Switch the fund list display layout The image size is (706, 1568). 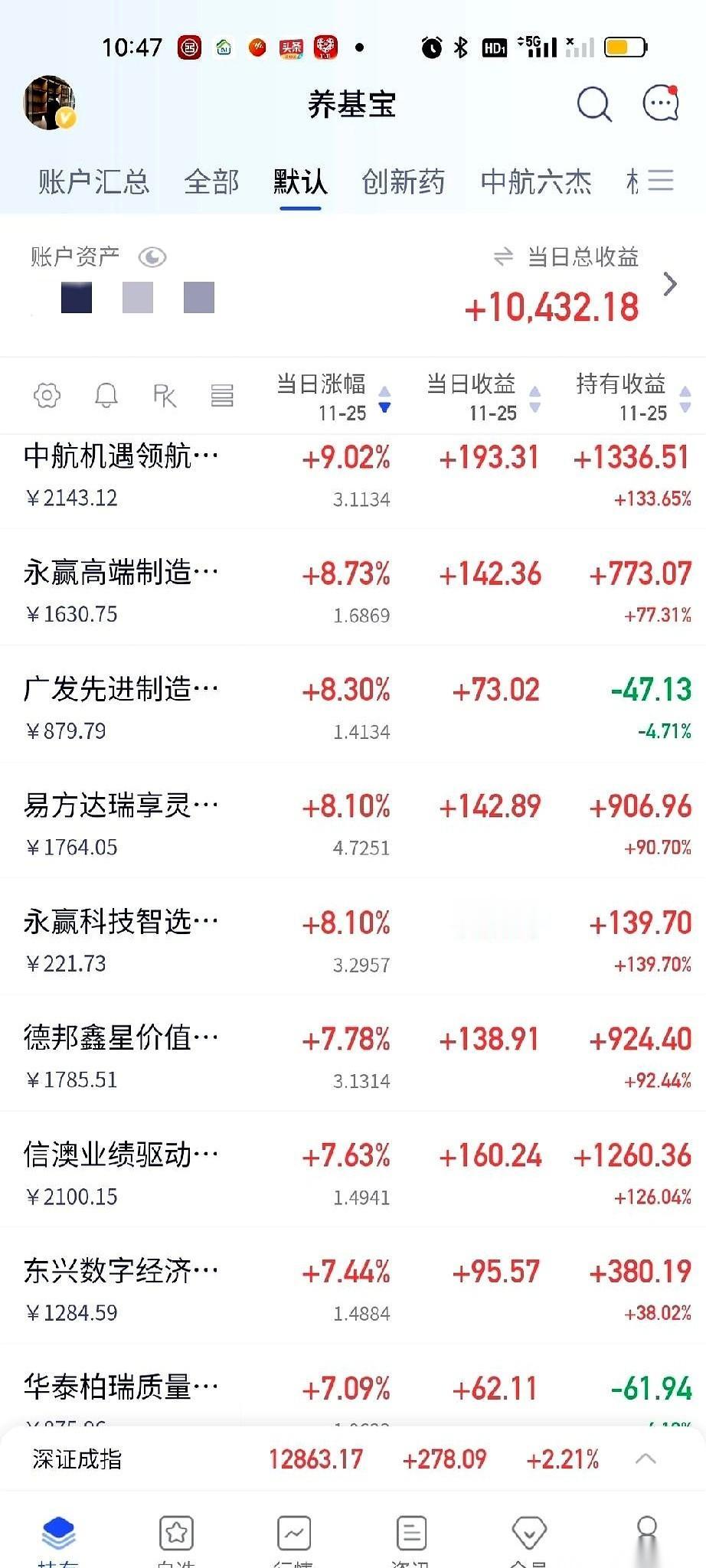pyautogui.click(x=222, y=395)
